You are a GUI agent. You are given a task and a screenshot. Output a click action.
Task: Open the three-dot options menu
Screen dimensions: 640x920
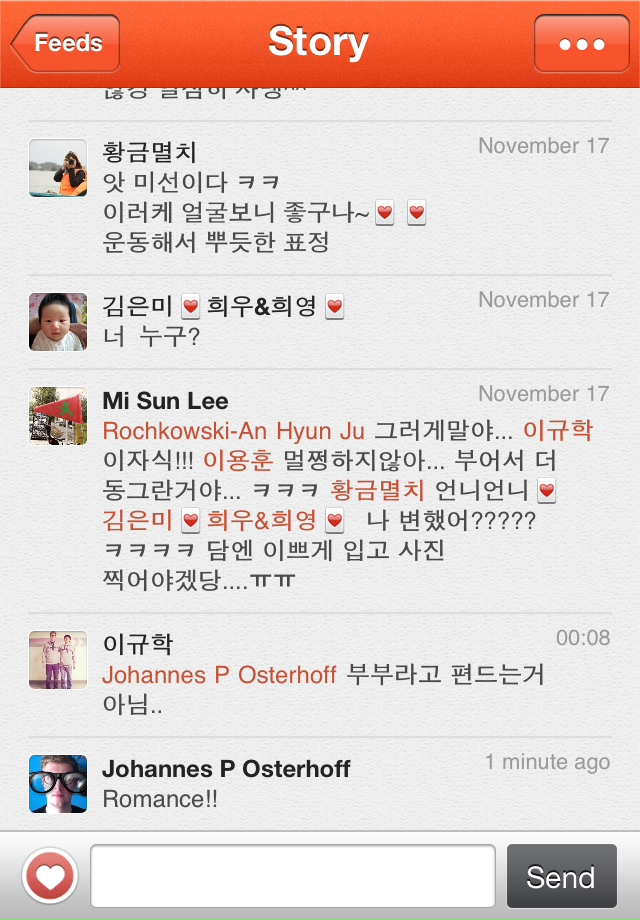[582, 44]
